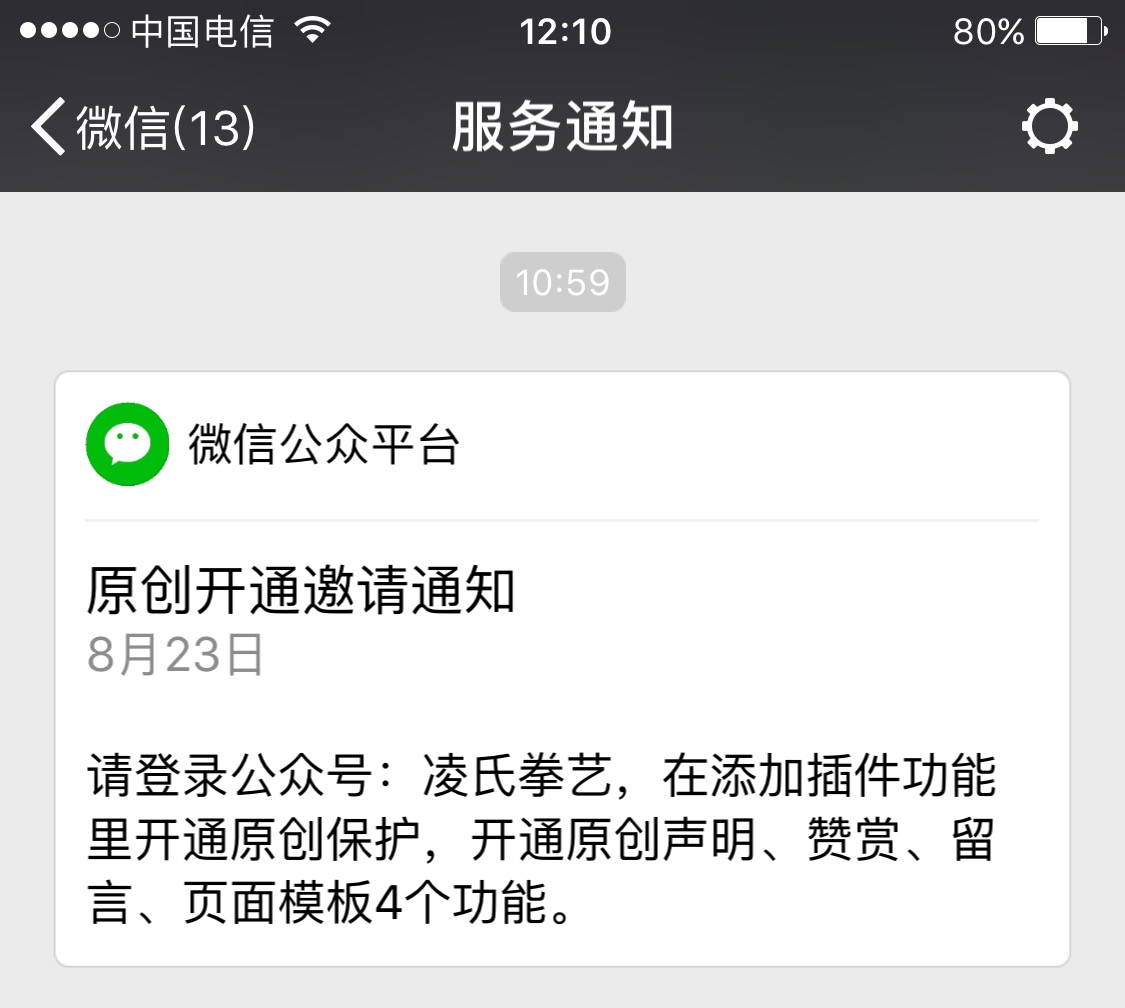Open the settings gear icon
Screen dimensions: 1125x1008
coord(1049,128)
